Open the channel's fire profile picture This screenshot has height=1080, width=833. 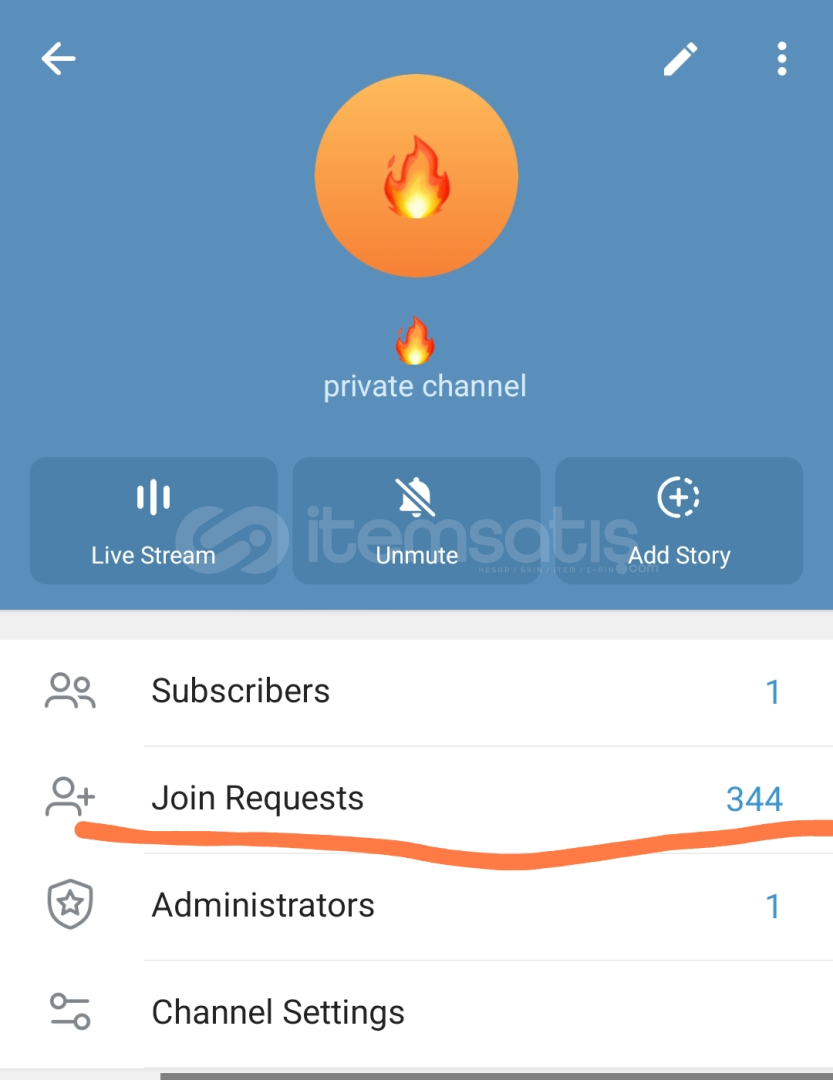pos(416,176)
